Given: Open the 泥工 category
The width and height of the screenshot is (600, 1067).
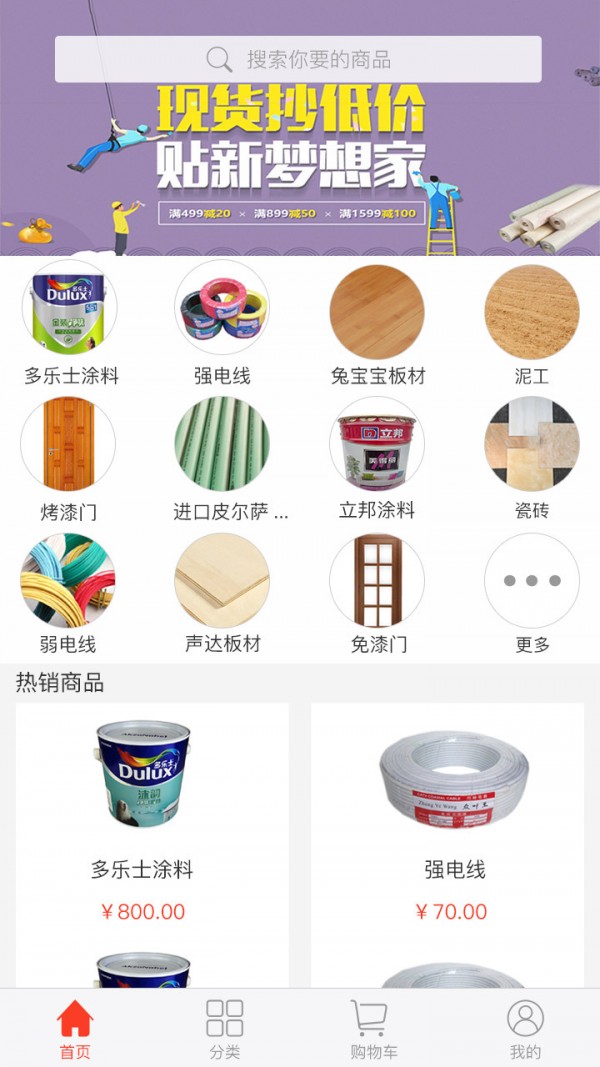Looking at the screenshot, I should tap(531, 311).
